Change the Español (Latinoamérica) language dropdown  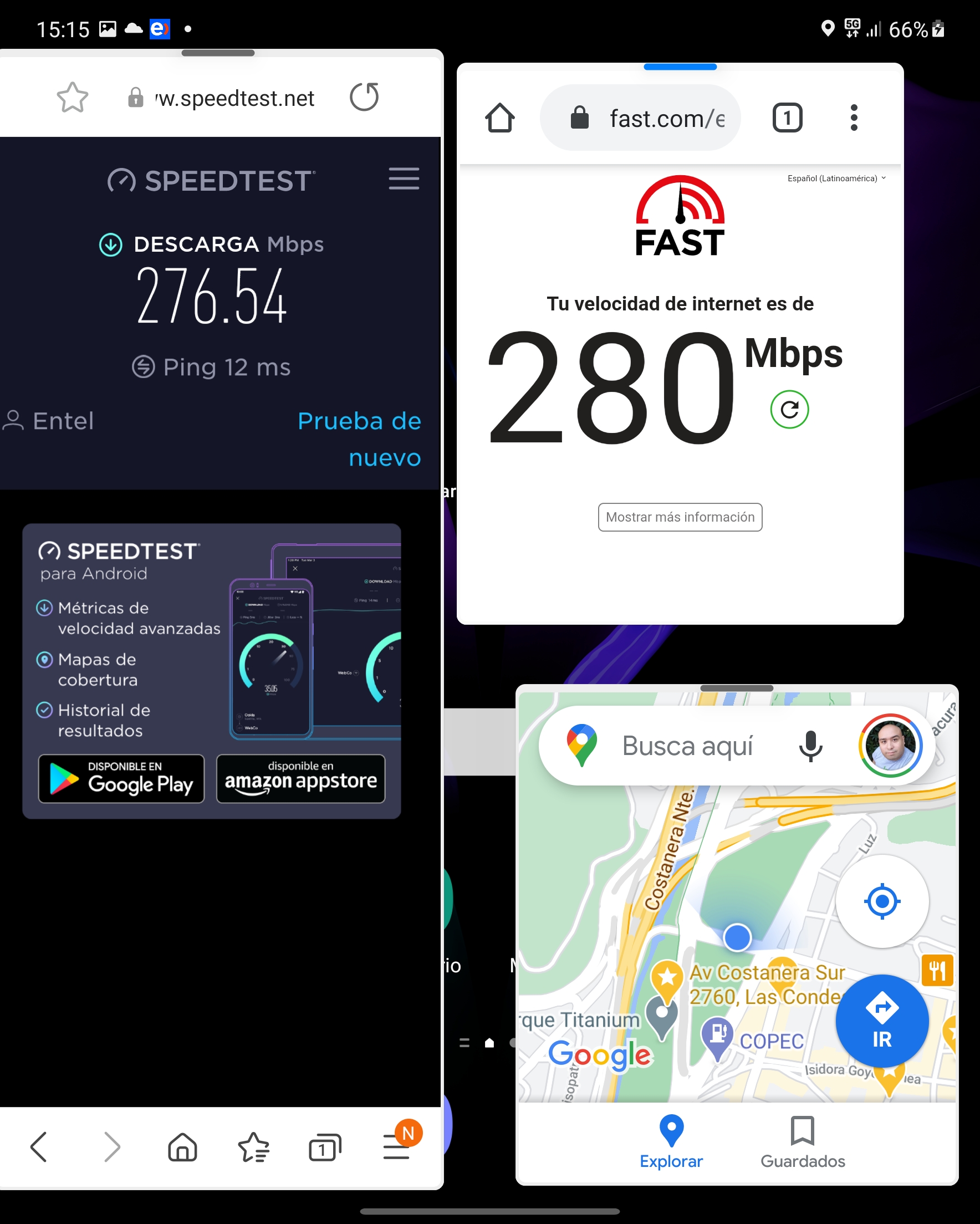coord(836,178)
